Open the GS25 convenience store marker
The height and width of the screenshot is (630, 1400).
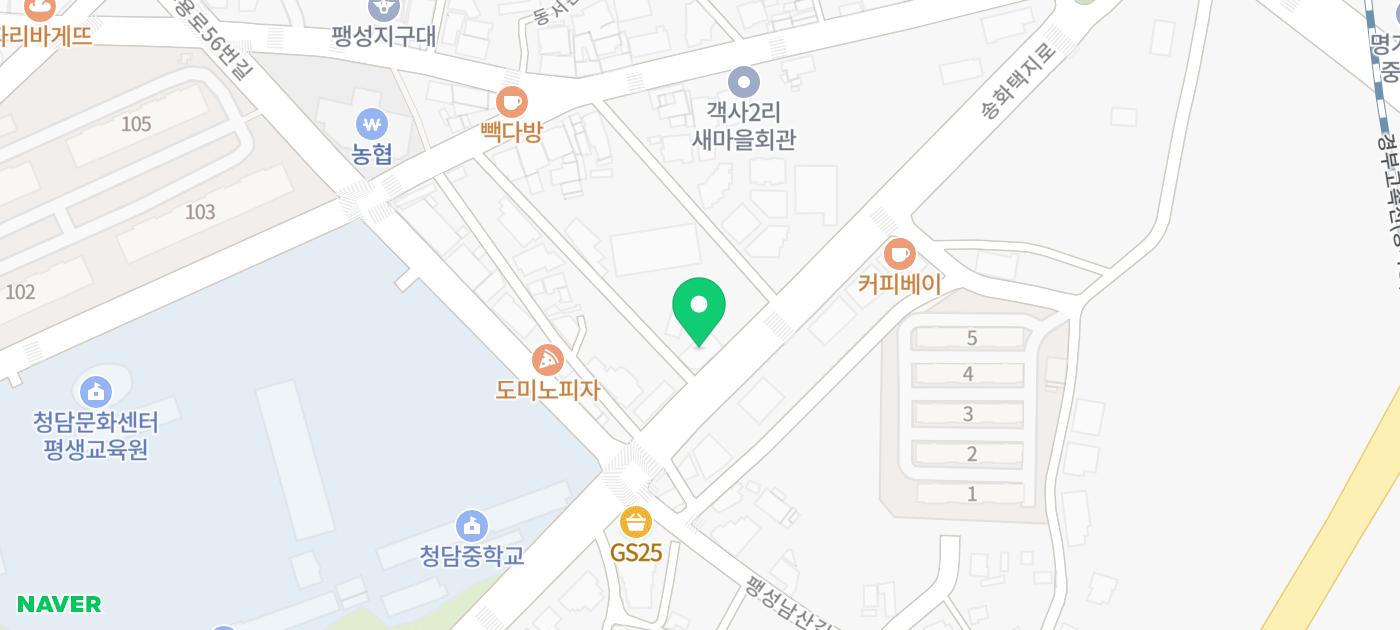click(x=636, y=523)
